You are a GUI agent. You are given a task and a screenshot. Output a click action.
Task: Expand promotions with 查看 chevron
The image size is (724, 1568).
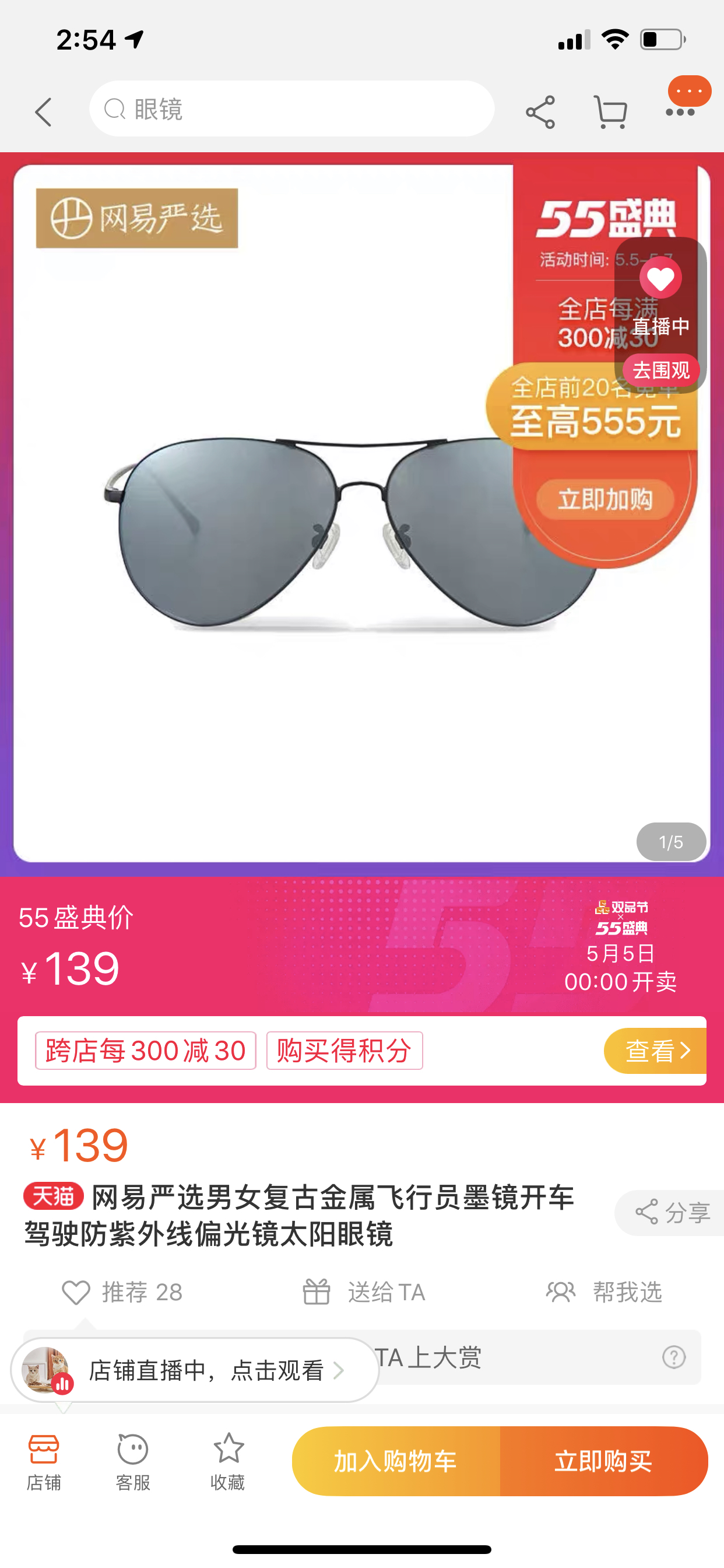click(655, 1051)
